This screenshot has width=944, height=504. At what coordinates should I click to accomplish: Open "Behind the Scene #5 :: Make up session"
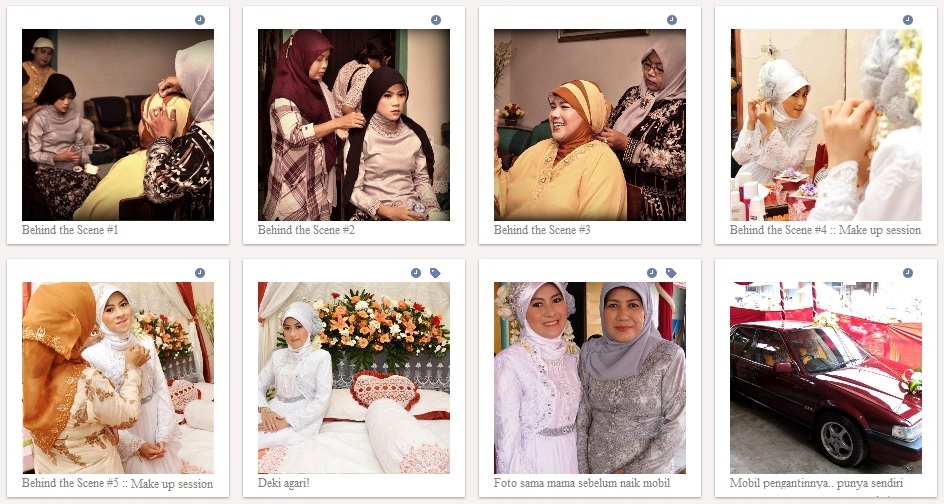tap(117, 377)
